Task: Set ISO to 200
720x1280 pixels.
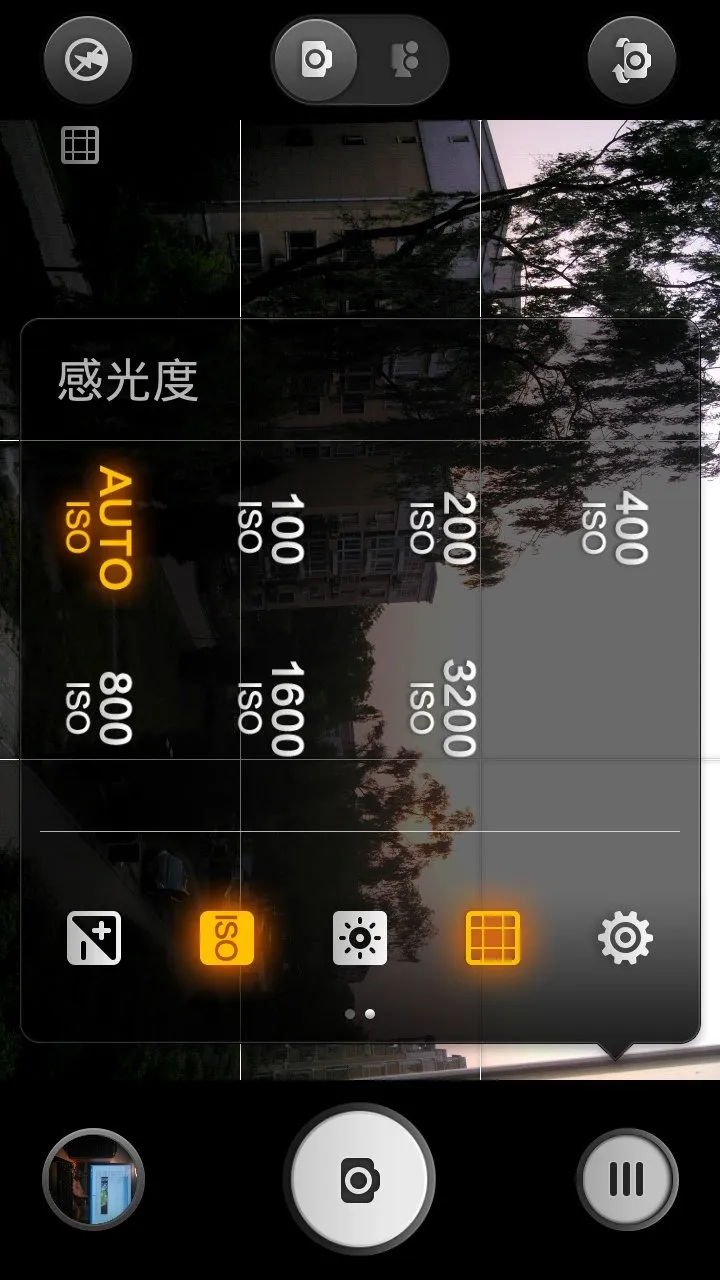Action: (x=442, y=528)
